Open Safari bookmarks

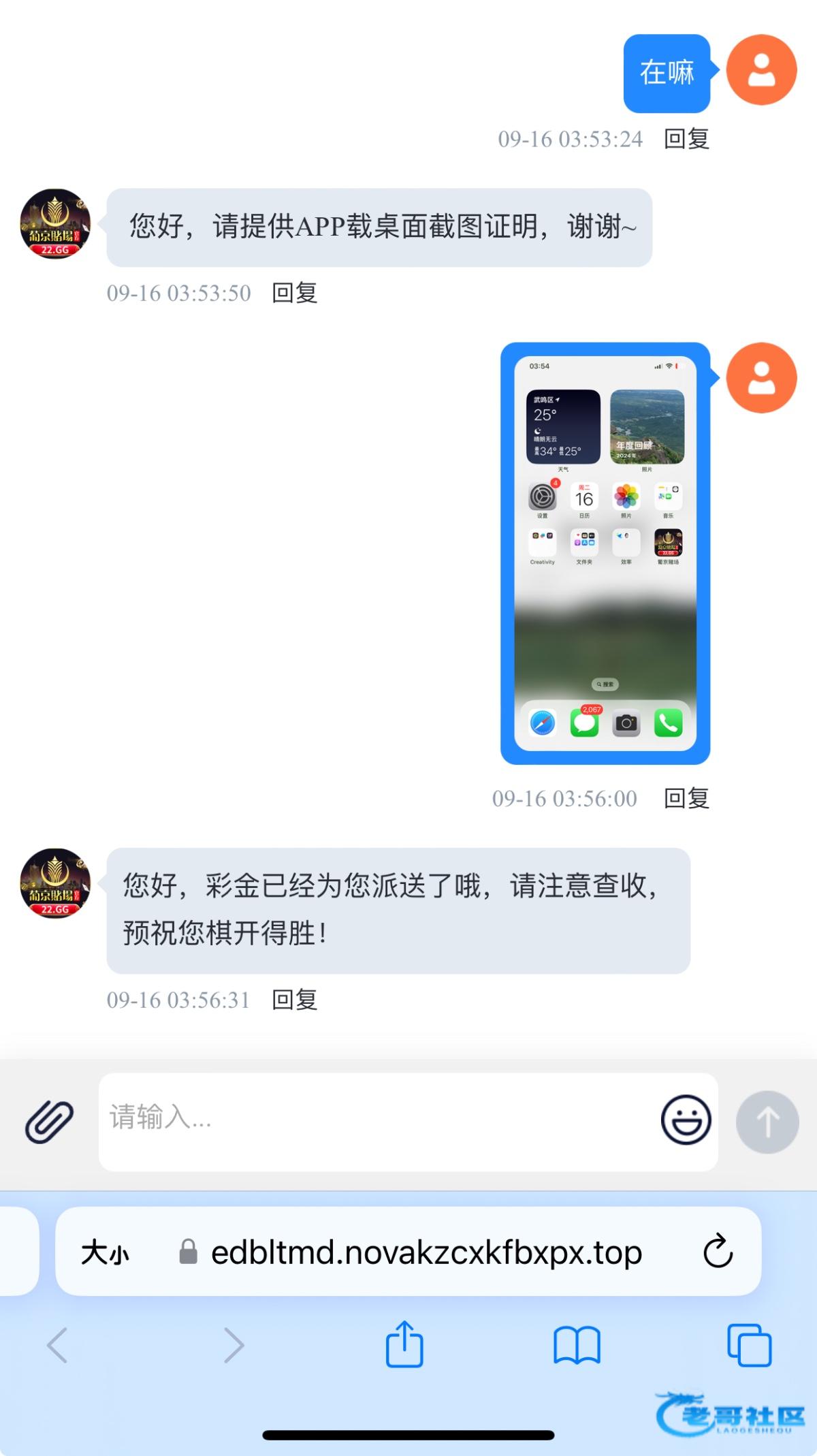coord(577,1345)
